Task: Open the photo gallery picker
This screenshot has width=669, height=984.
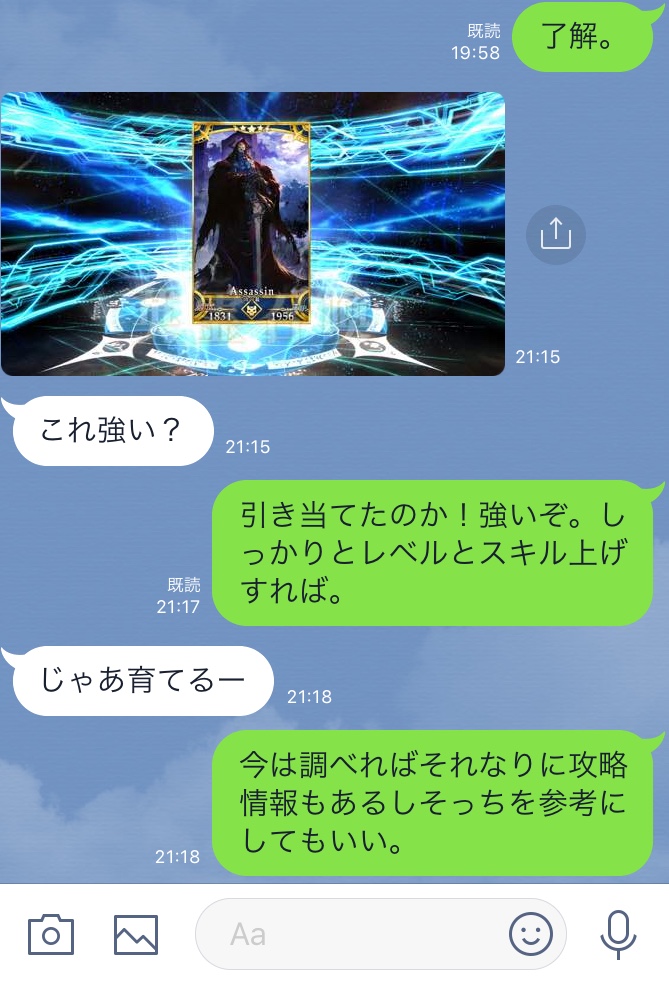Action: point(136,935)
